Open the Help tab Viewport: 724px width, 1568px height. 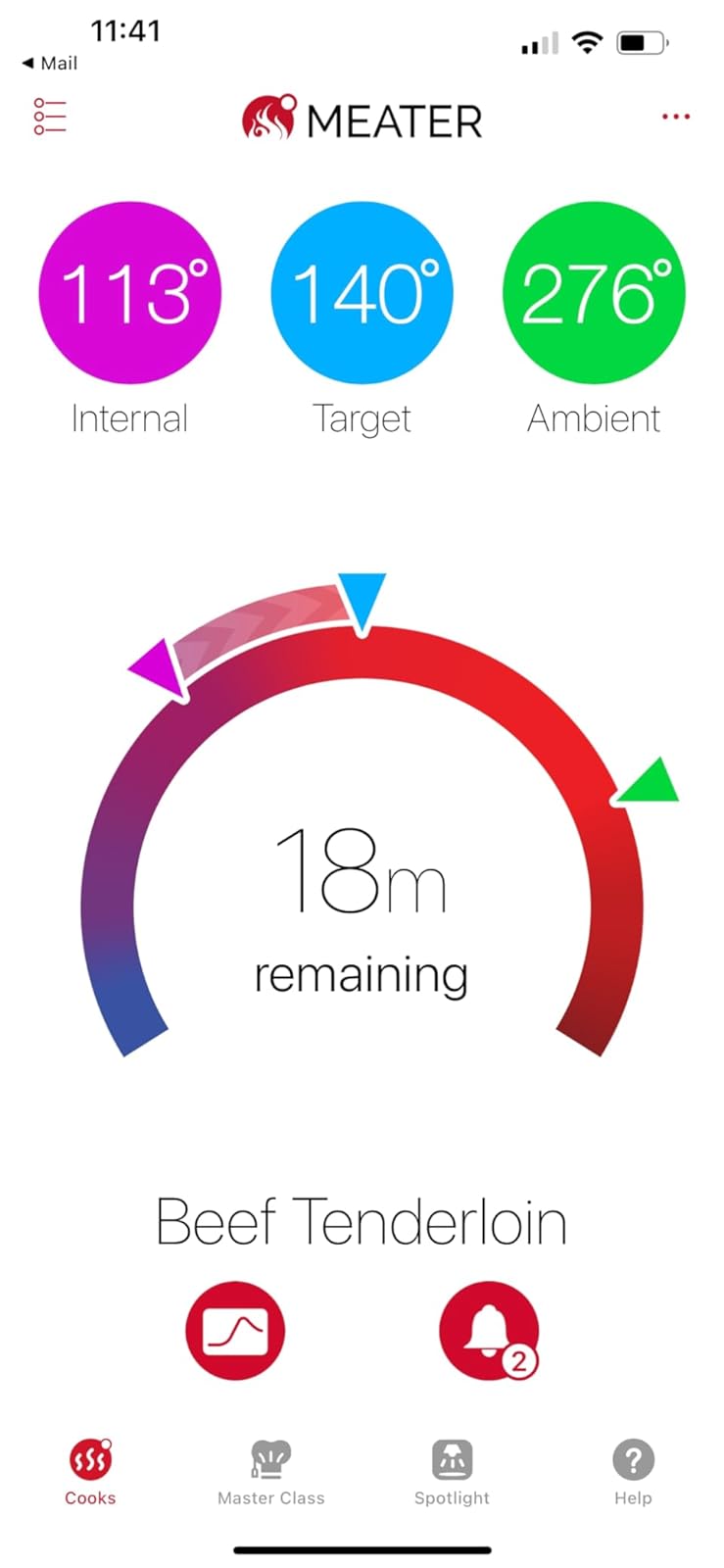pyautogui.click(x=633, y=1472)
